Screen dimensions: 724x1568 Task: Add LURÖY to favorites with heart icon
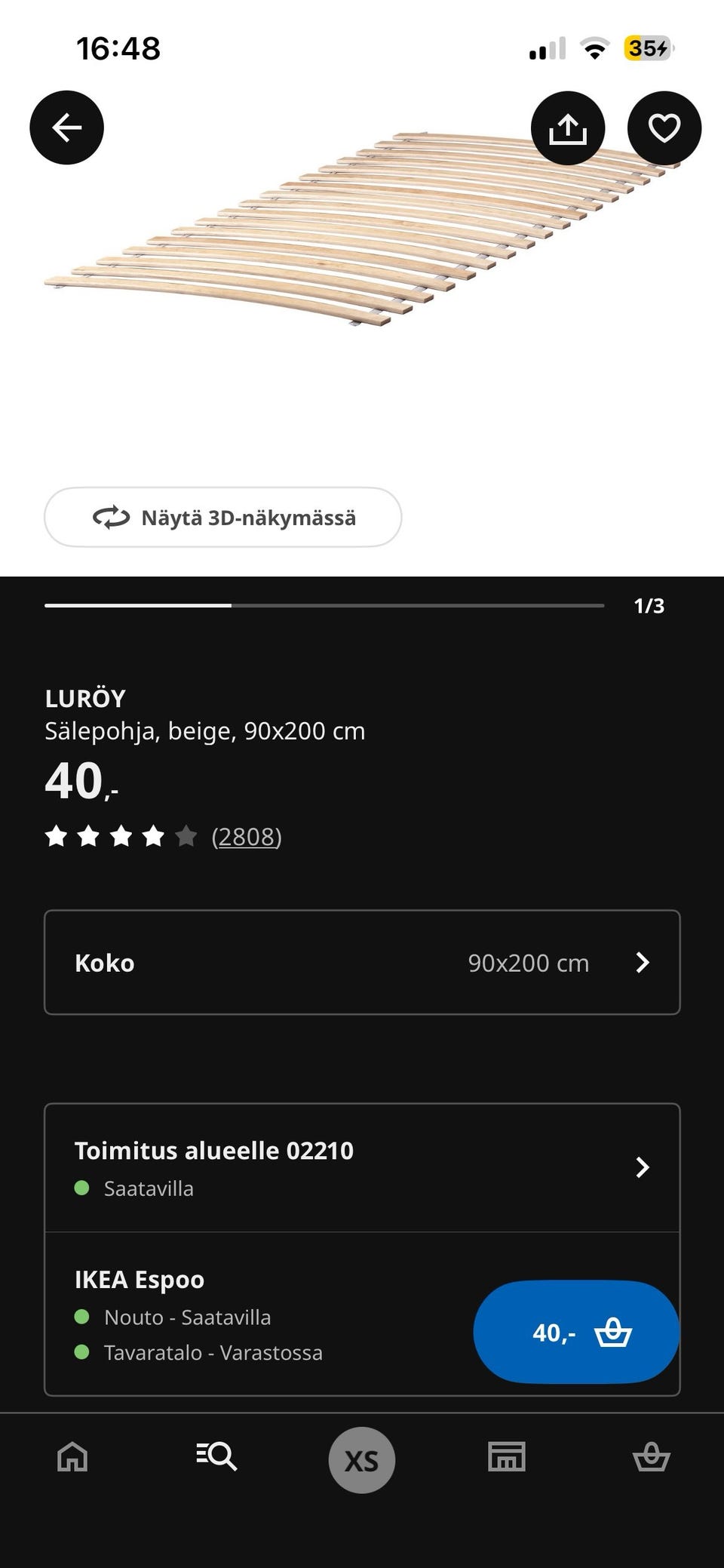coord(663,128)
